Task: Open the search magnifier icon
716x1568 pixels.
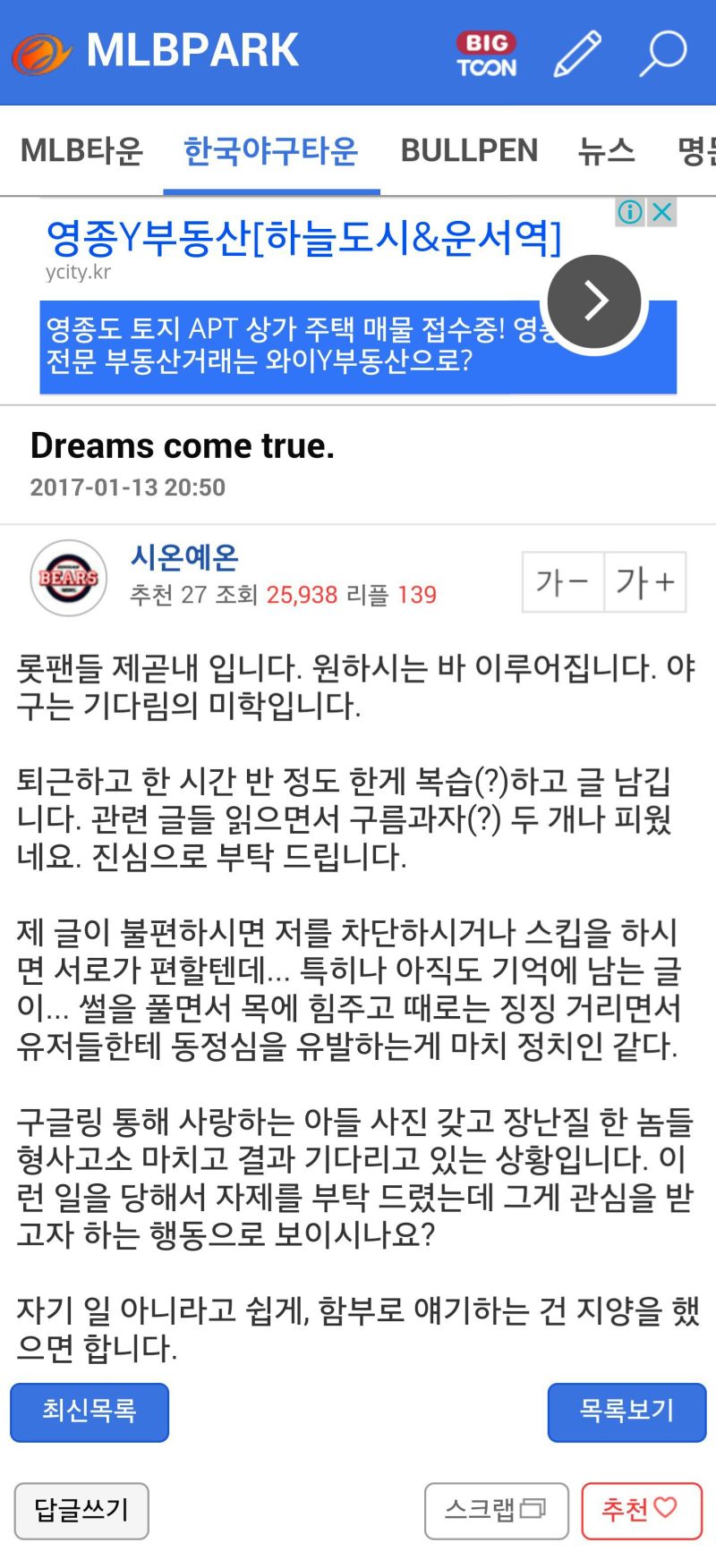Action: click(663, 54)
